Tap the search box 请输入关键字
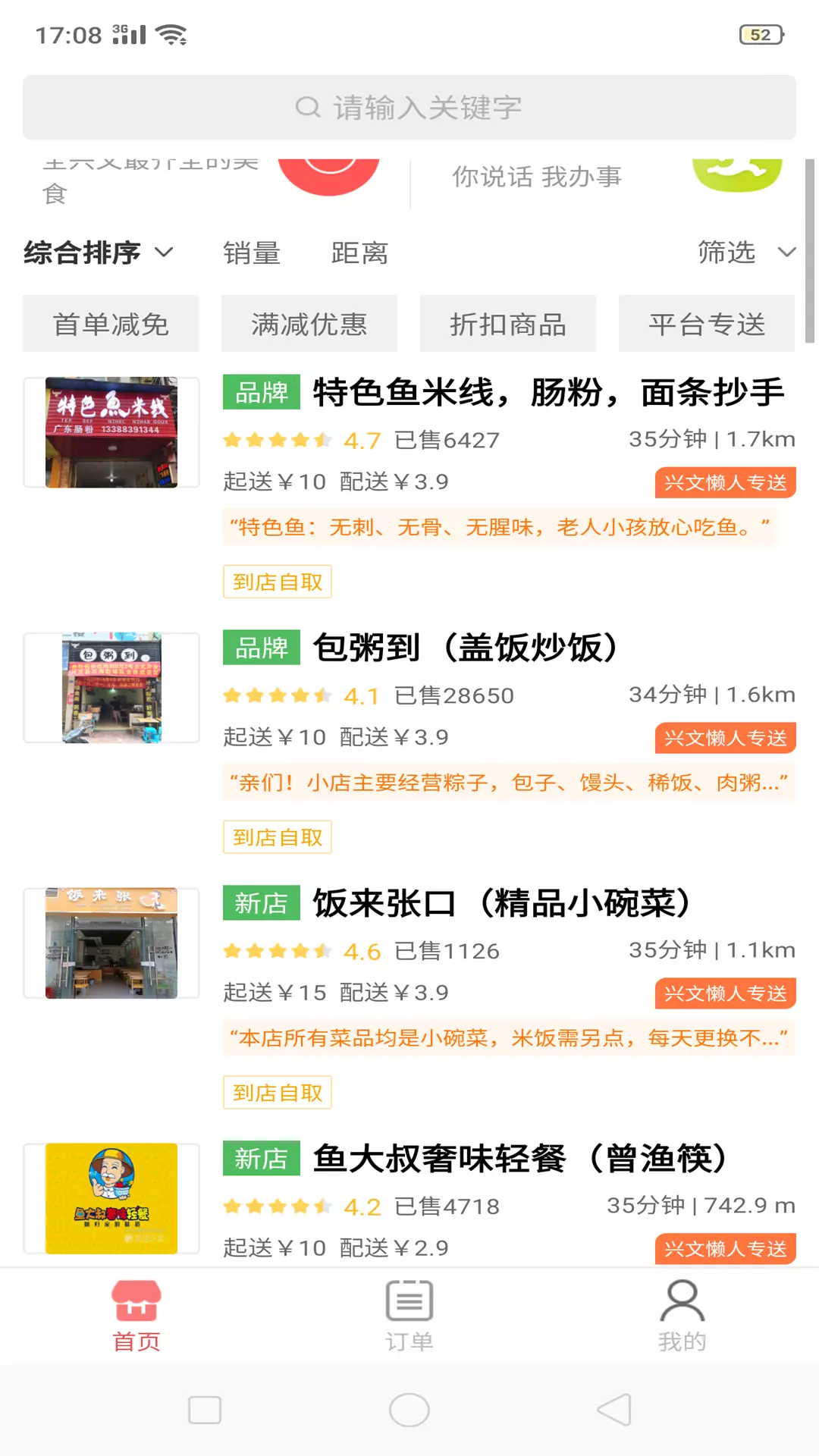Viewport: 819px width, 1456px height. click(x=409, y=107)
